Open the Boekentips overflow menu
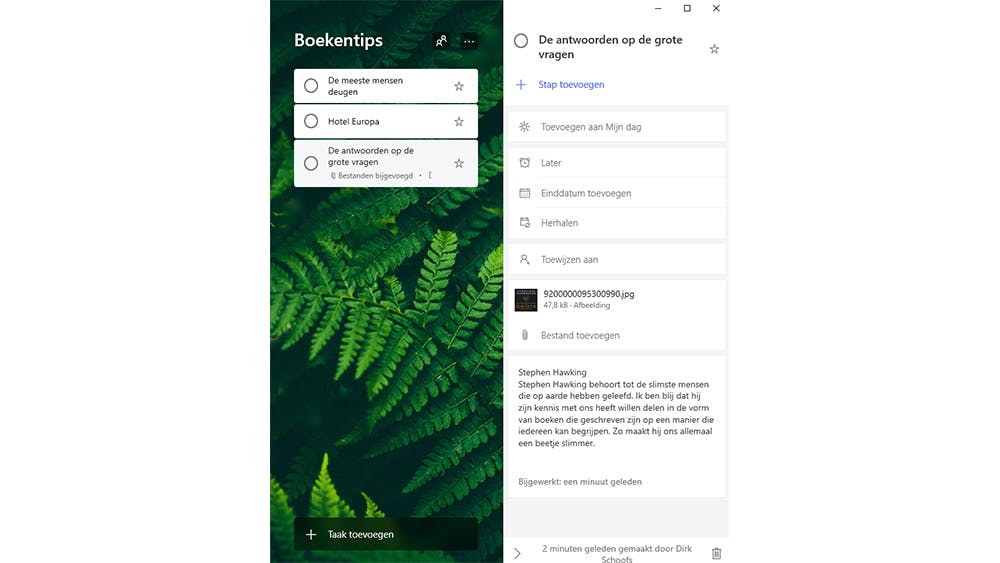Viewport: 1000px width, 563px height. click(469, 41)
